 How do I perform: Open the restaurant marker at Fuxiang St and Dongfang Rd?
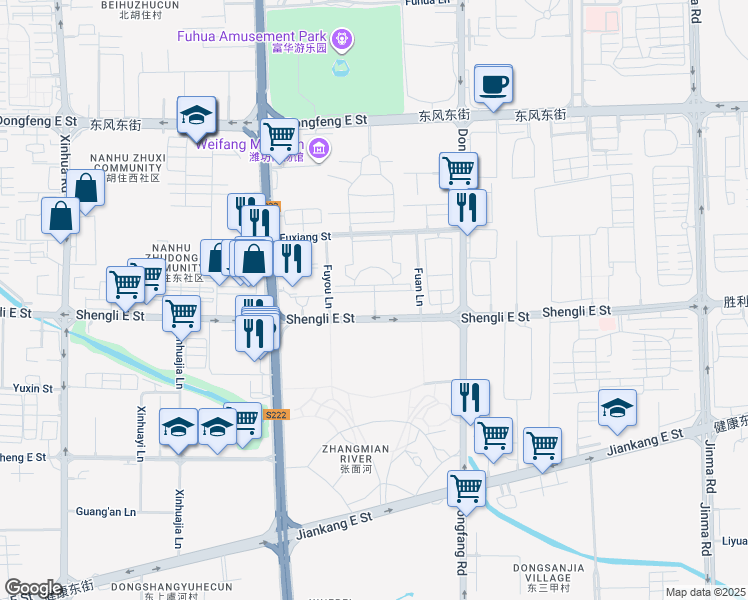pyautogui.click(x=467, y=208)
